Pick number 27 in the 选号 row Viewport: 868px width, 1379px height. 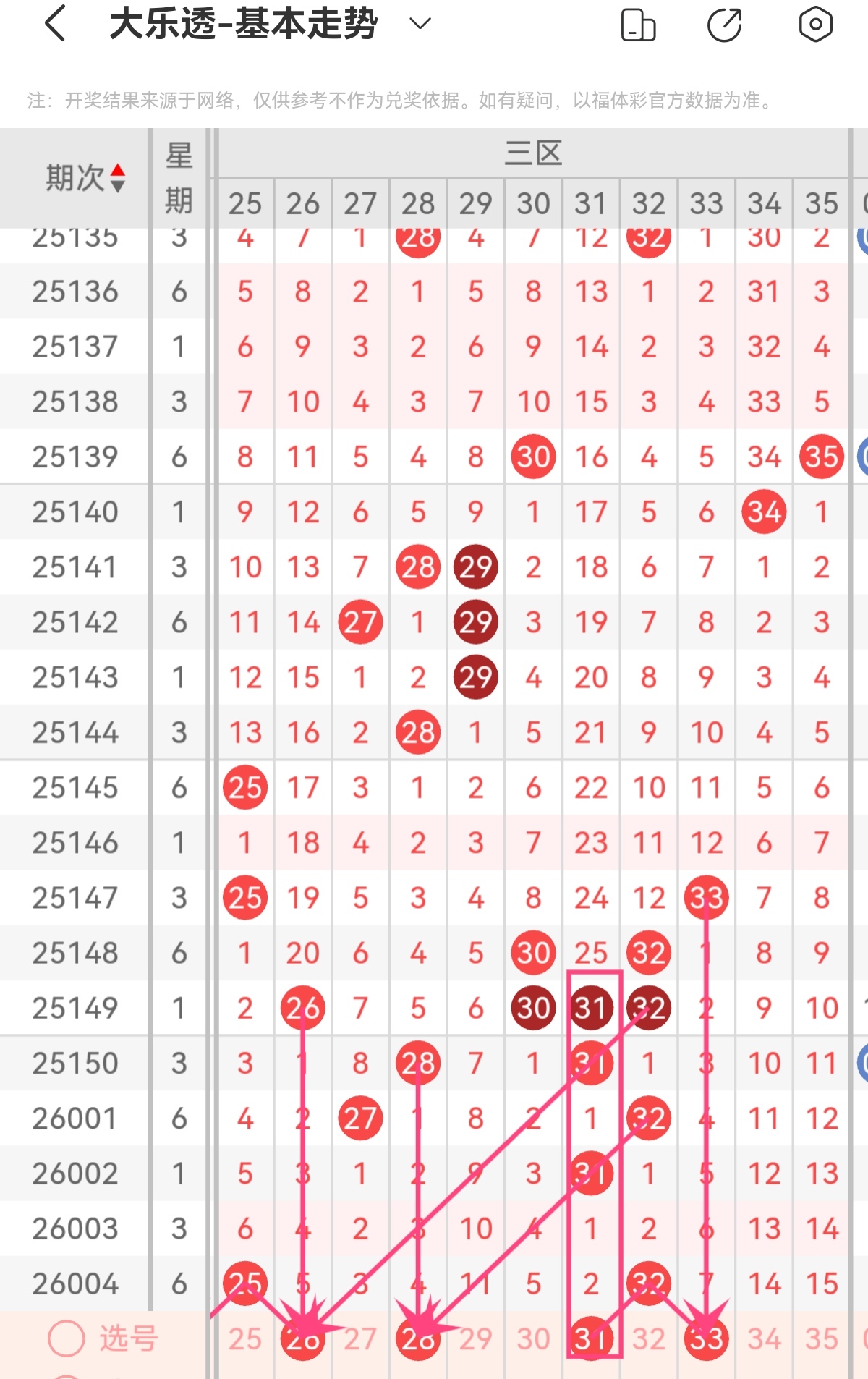click(360, 1339)
